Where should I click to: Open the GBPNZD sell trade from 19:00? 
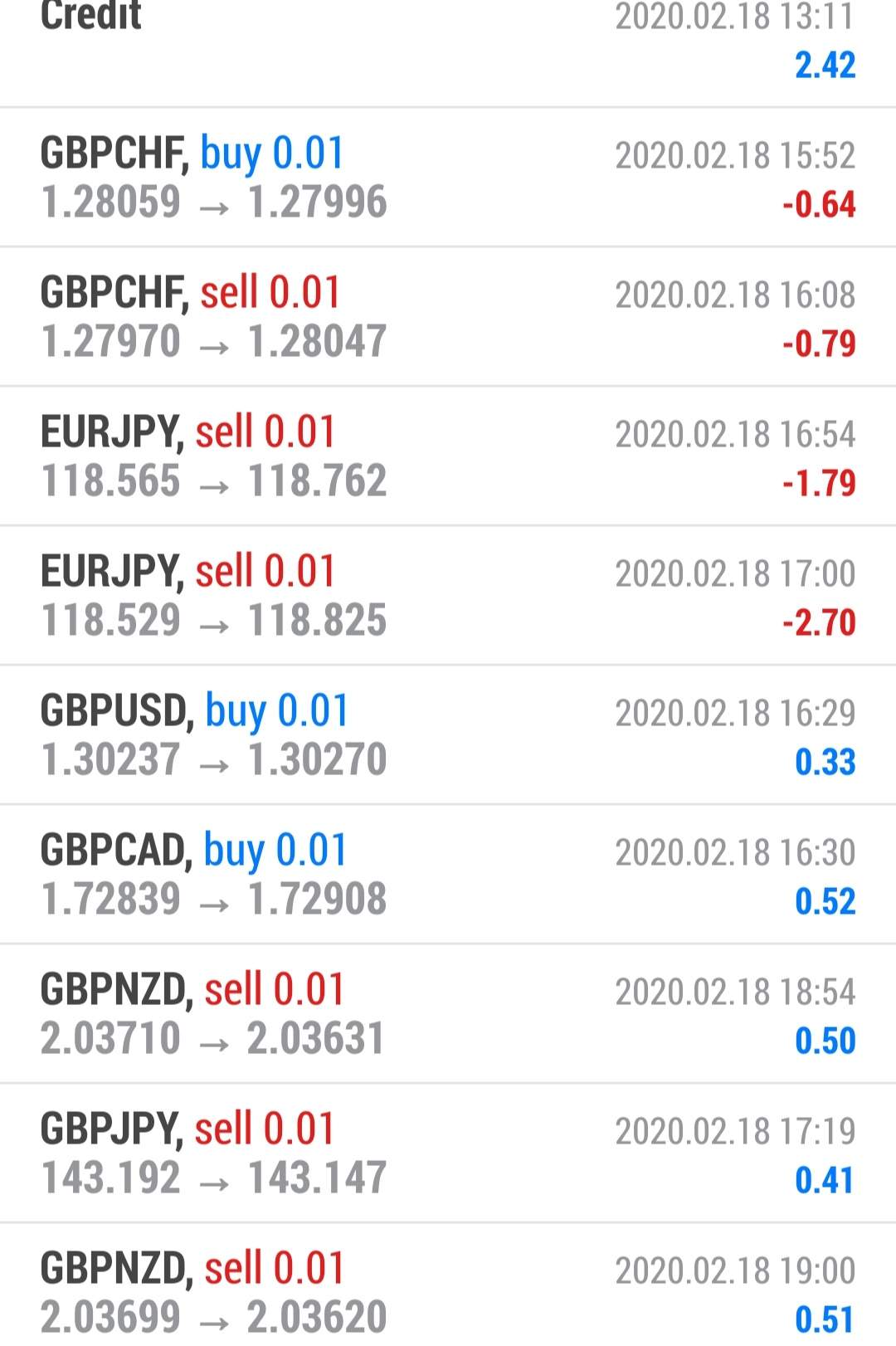click(448, 1291)
